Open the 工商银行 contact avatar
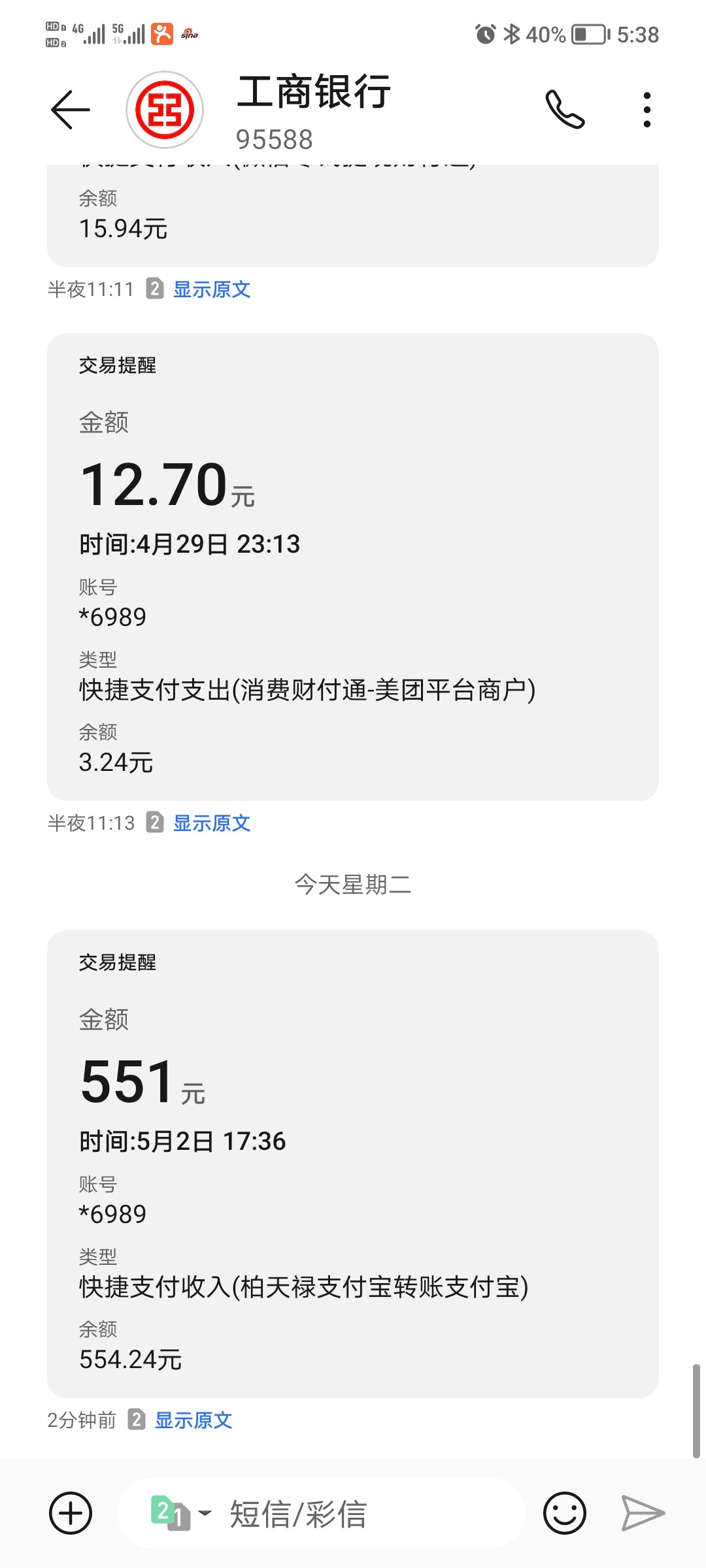 click(165, 110)
